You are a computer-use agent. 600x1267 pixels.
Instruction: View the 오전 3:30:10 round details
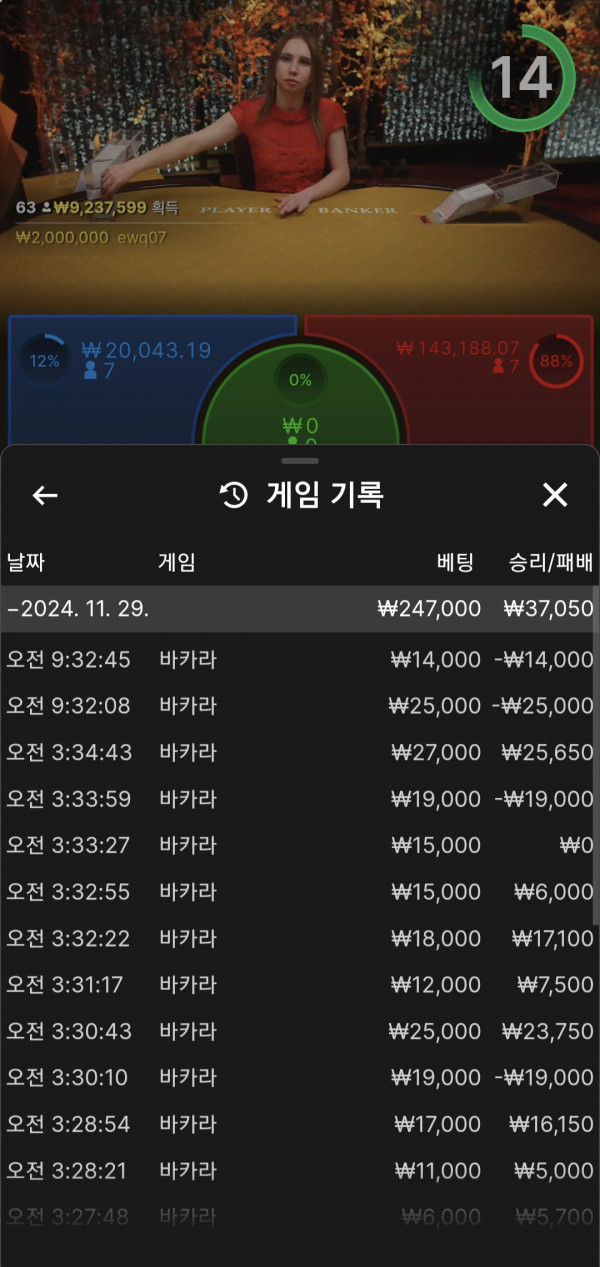tap(299, 1078)
